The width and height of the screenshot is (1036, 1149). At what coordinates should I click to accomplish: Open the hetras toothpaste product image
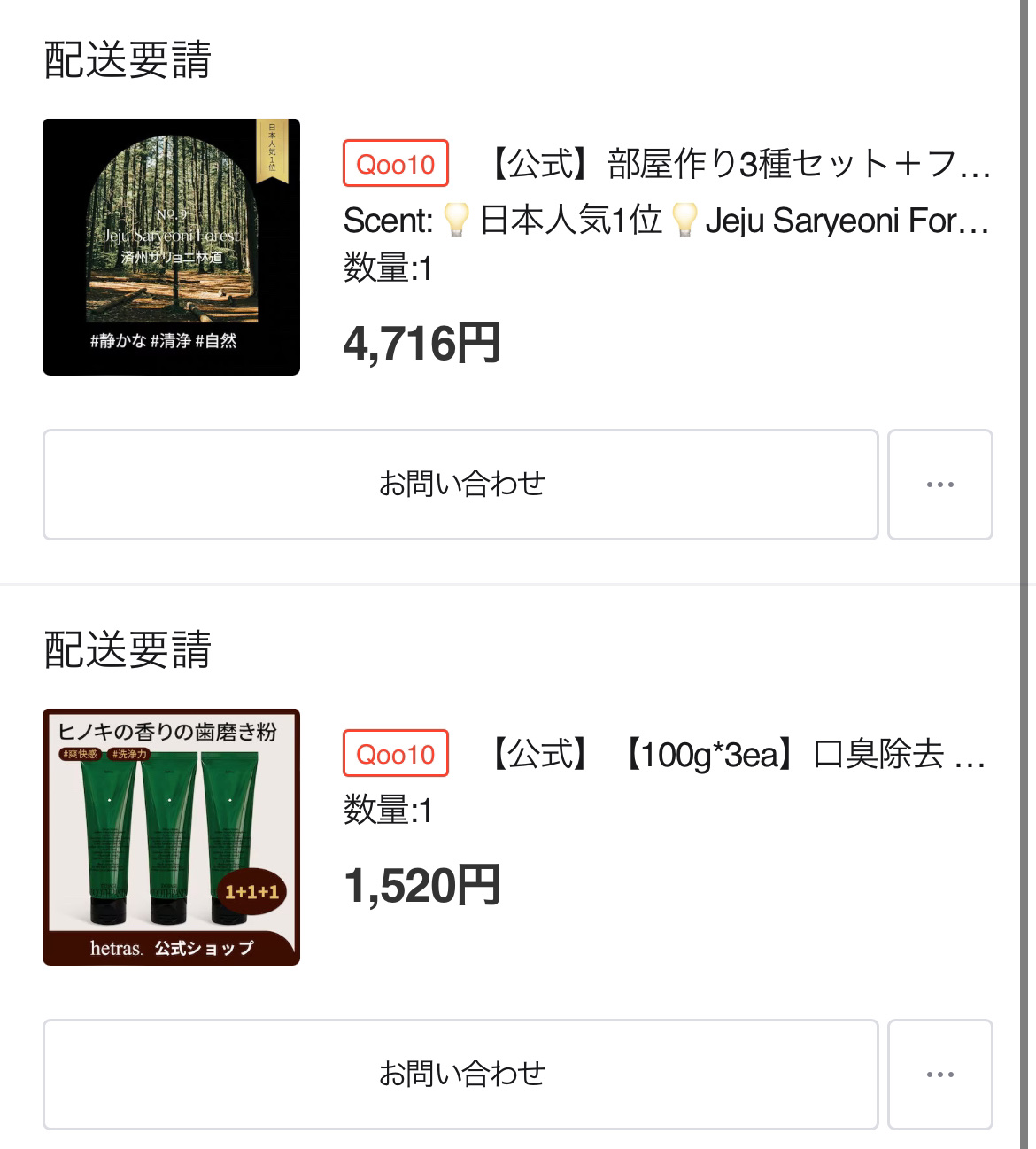pos(171,836)
